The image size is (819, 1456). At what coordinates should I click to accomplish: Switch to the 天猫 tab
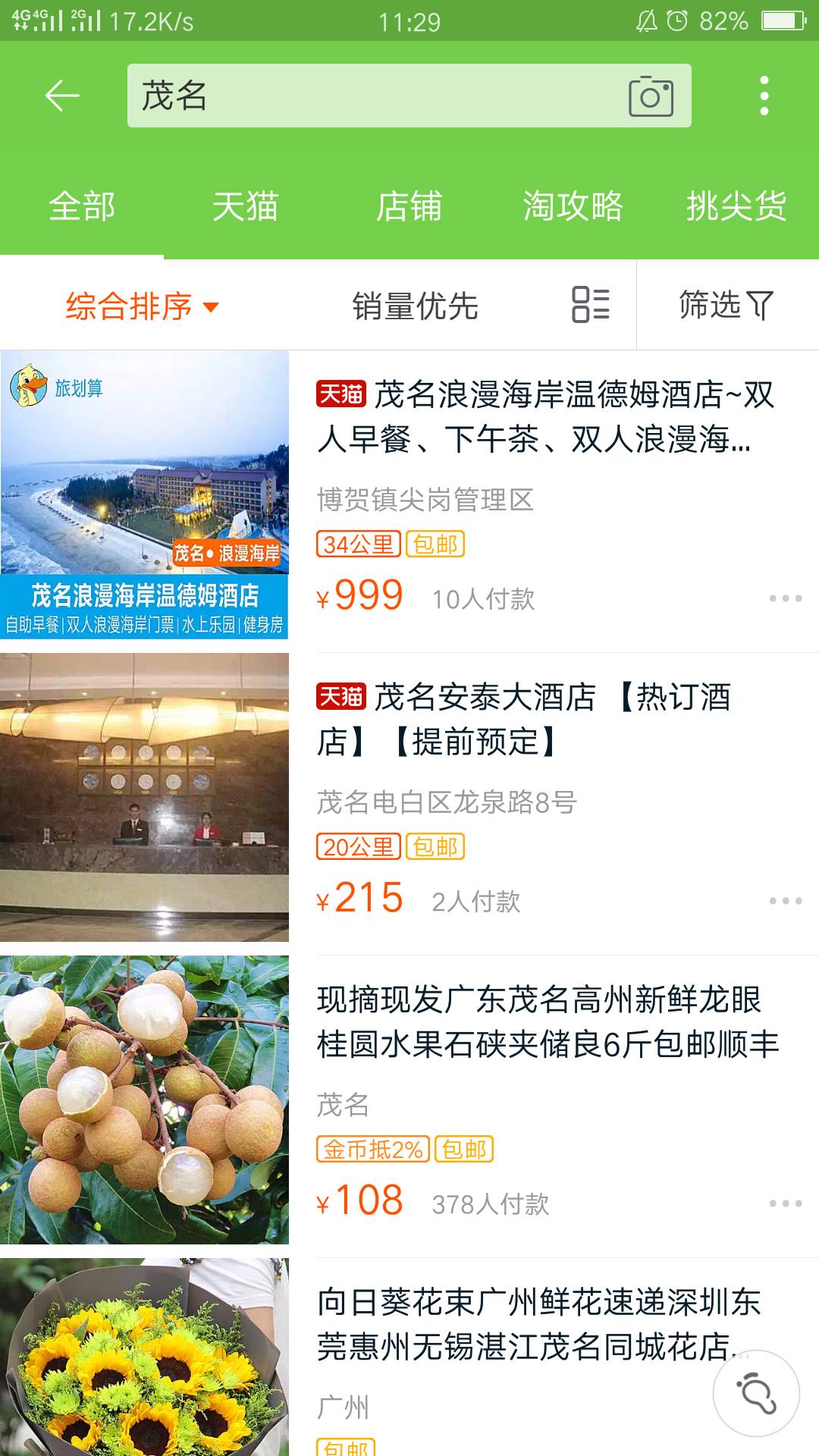click(246, 206)
